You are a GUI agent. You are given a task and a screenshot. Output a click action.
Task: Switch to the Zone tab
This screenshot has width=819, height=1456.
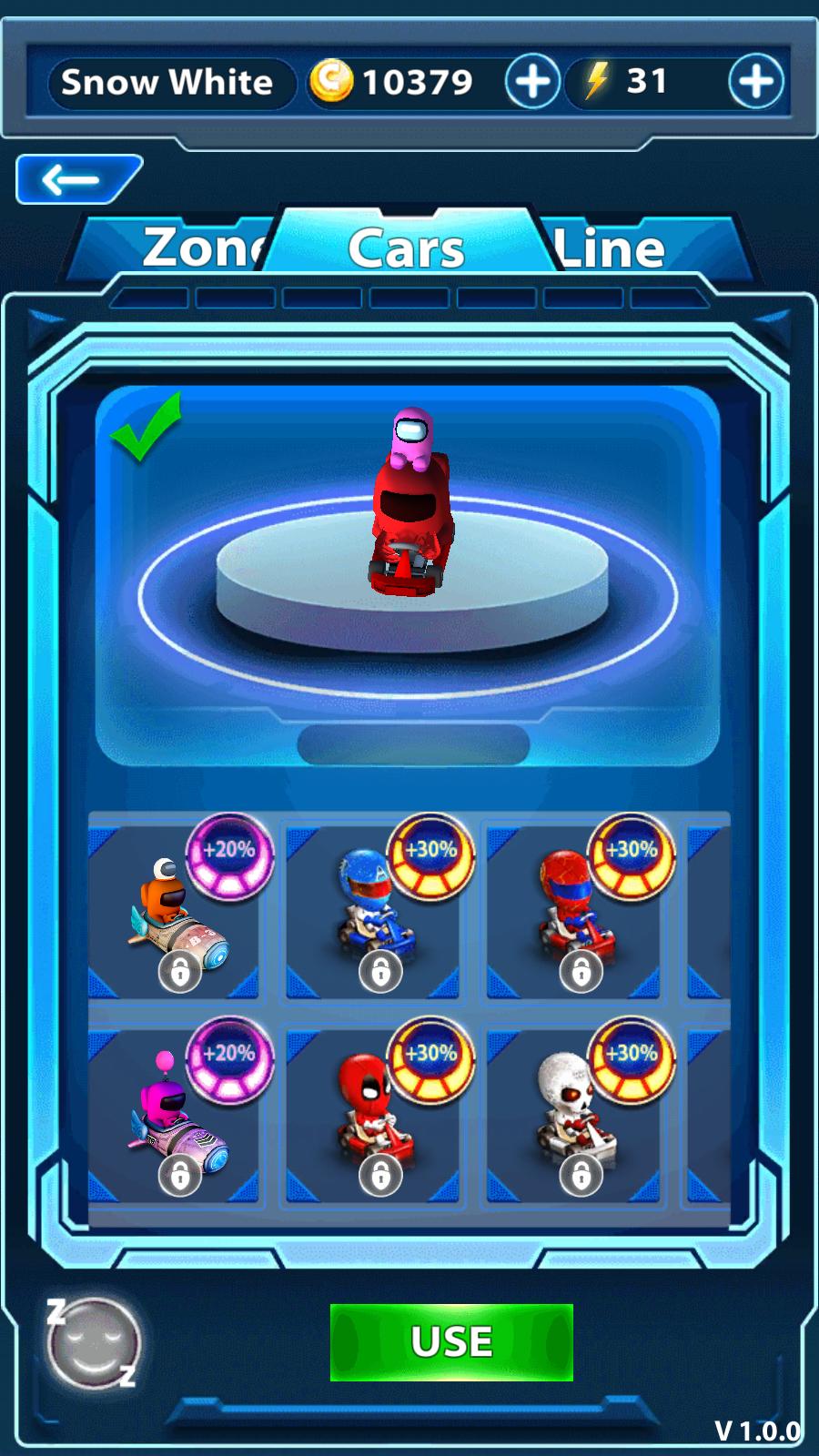pos(196,248)
